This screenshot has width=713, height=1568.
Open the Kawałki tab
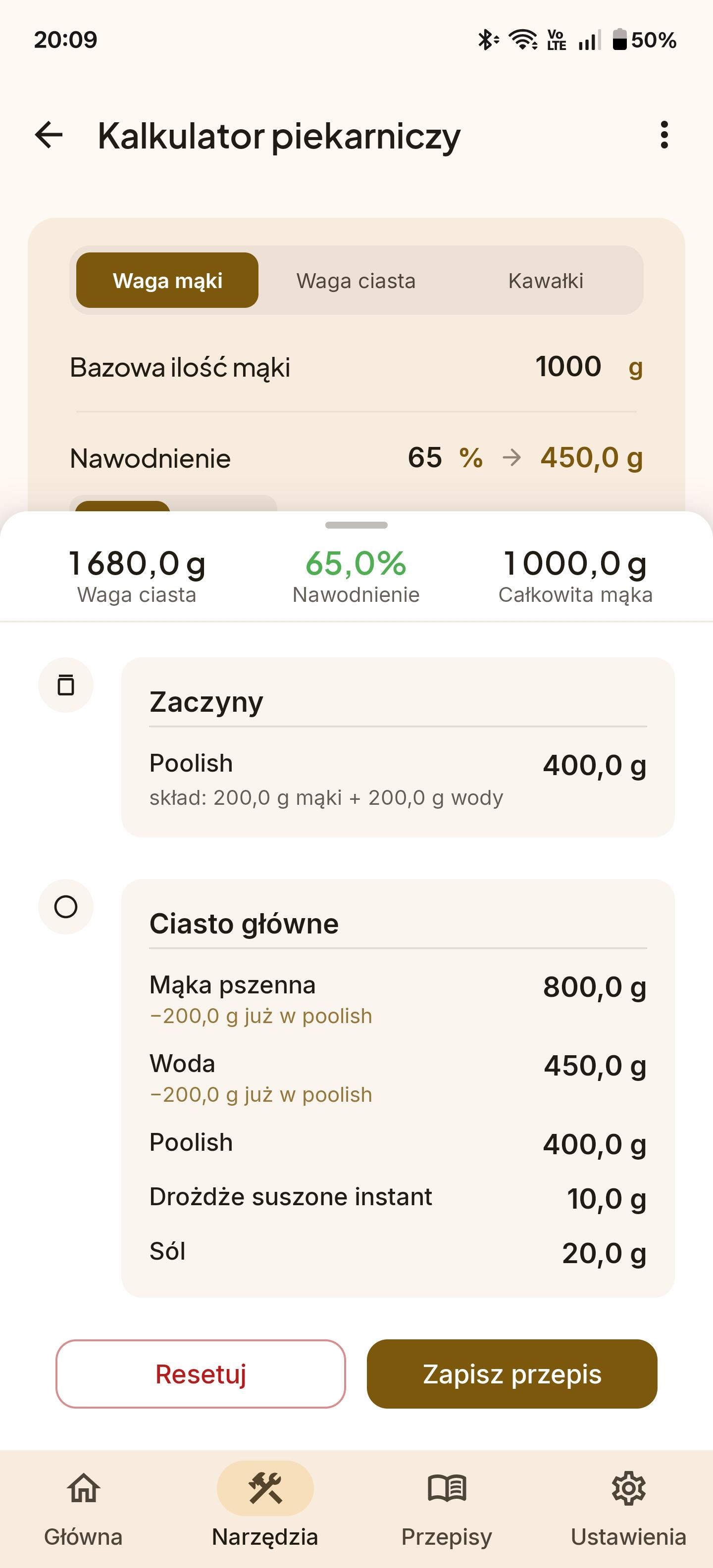[546, 281]
